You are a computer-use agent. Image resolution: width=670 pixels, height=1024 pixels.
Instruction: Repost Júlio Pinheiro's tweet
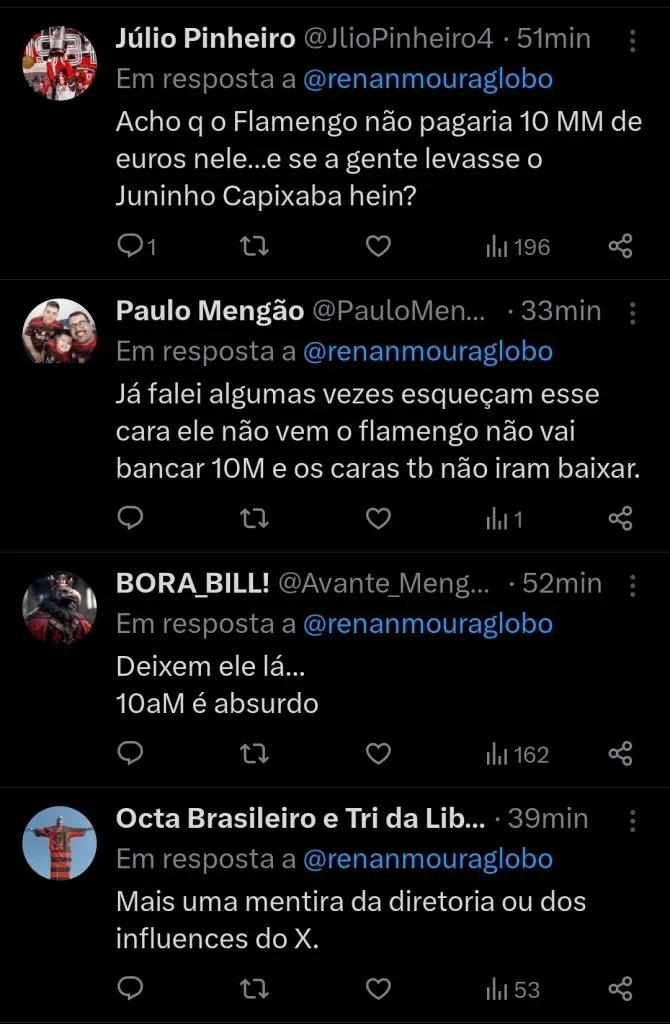[x=255, y=246]
